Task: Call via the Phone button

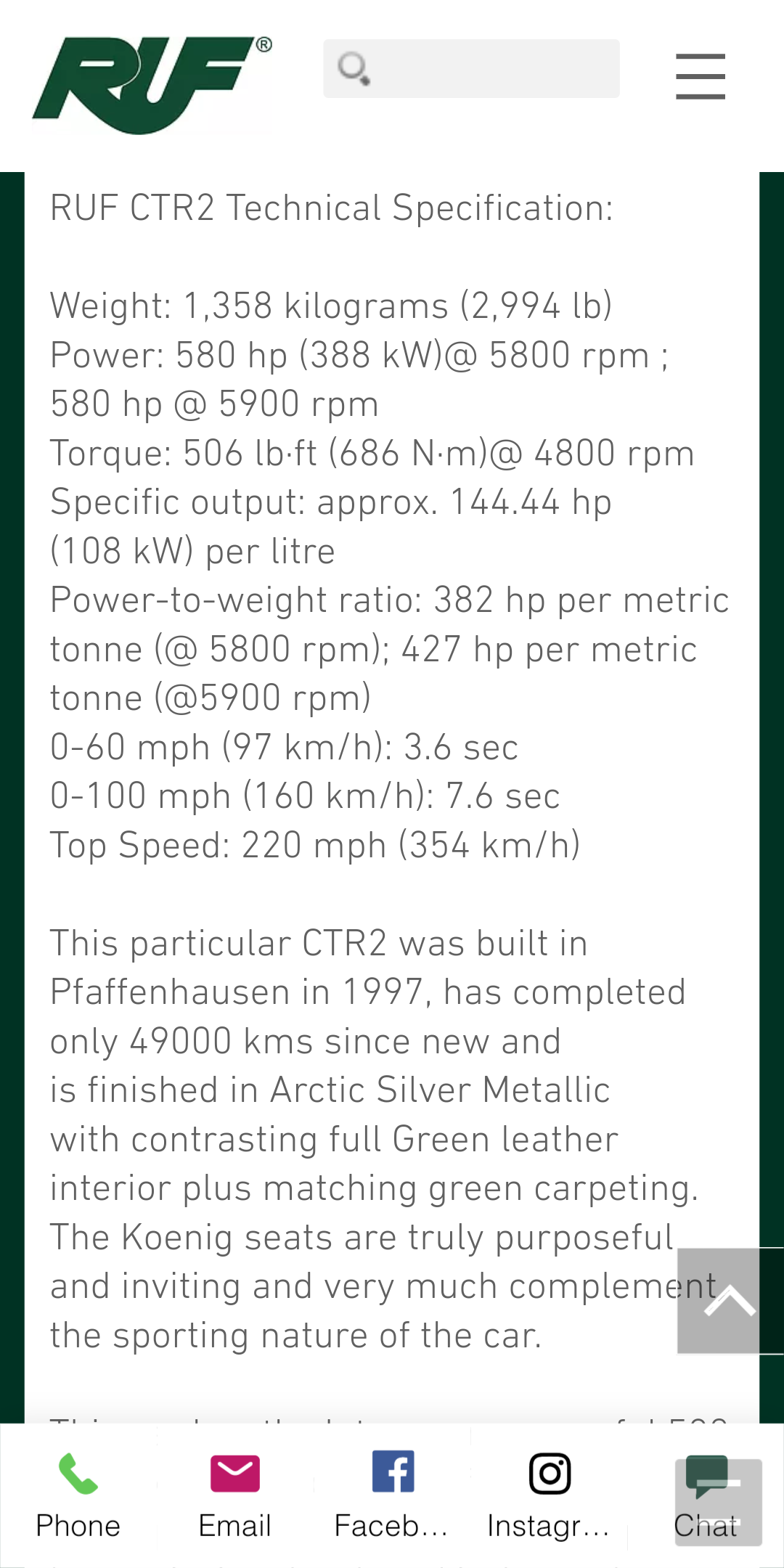Action: 78,1496
